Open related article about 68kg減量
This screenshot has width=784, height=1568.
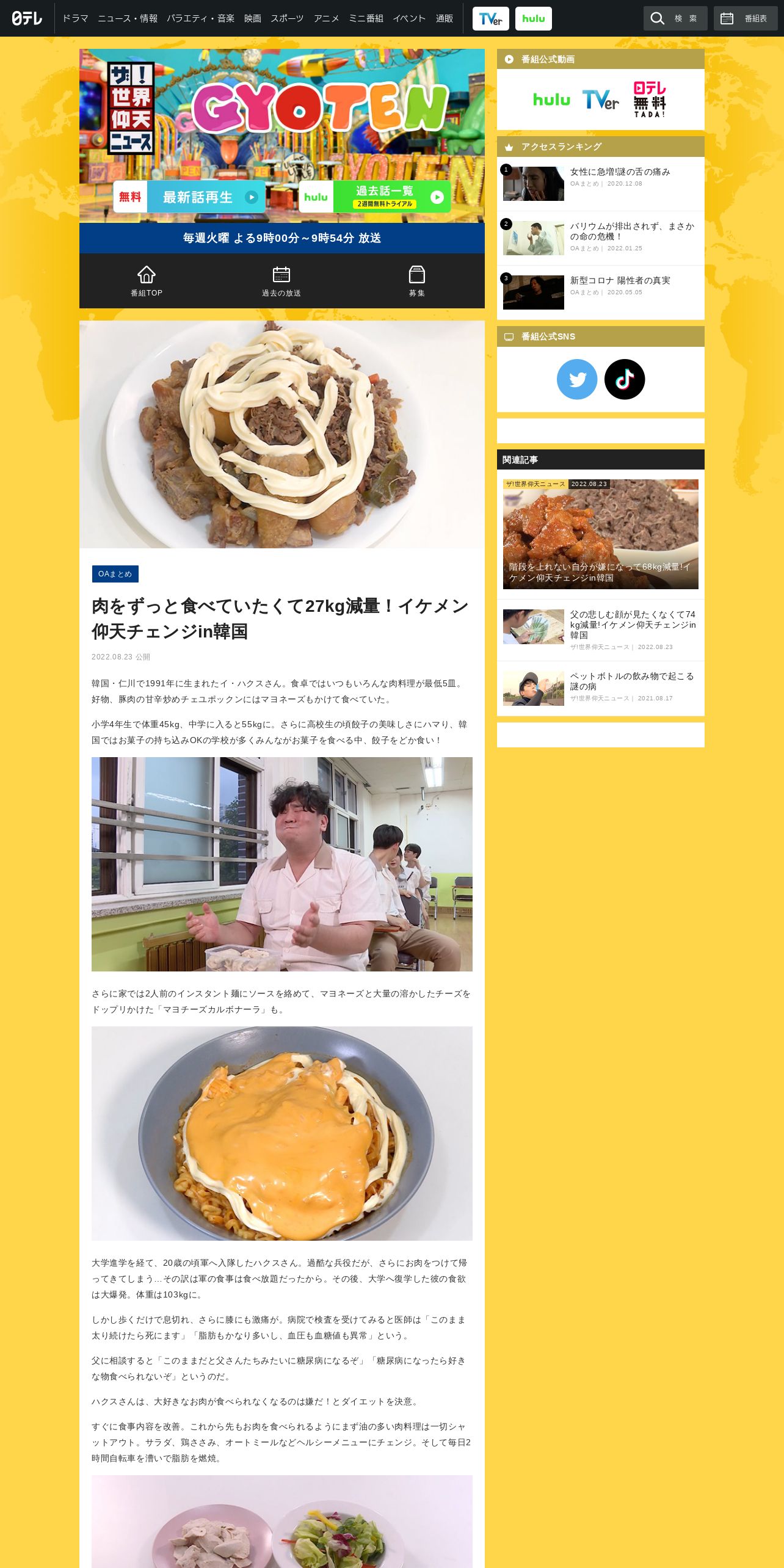pyautogui.click(x=601, y=534)
